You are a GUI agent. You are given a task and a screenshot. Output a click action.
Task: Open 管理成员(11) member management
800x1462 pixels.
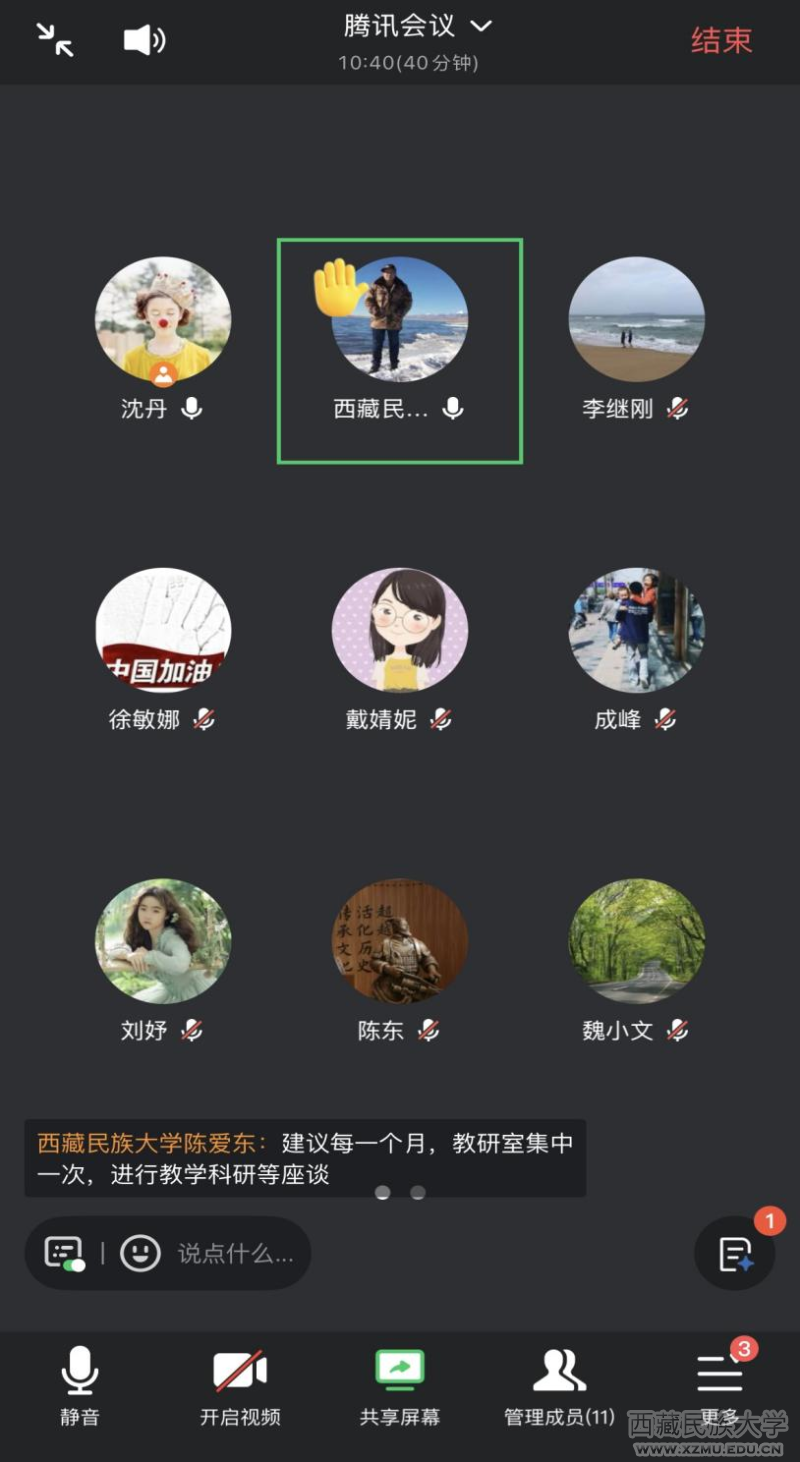click(x=559, y=1385)
